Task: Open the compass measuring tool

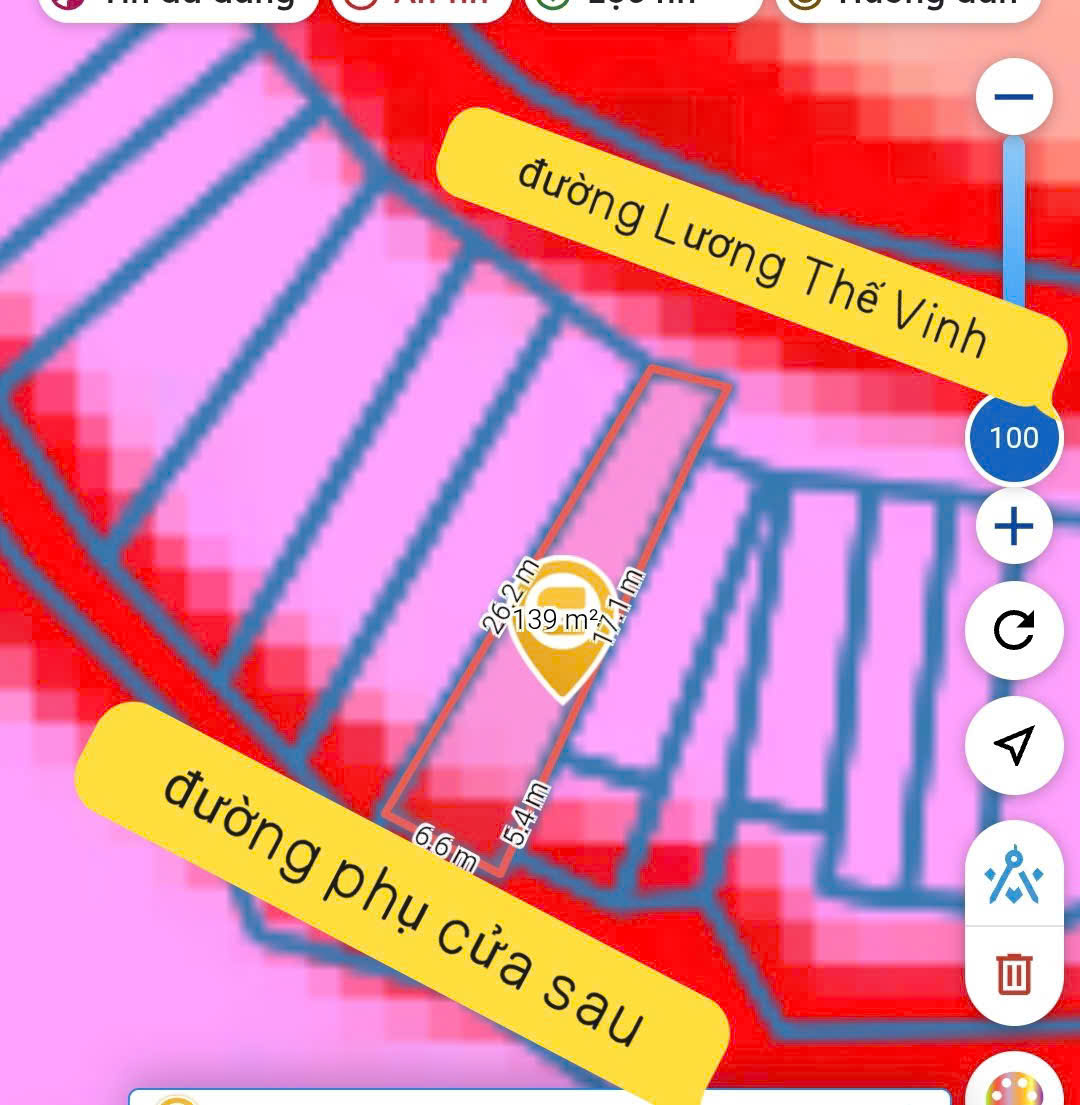Action: tap(1014, 875)
